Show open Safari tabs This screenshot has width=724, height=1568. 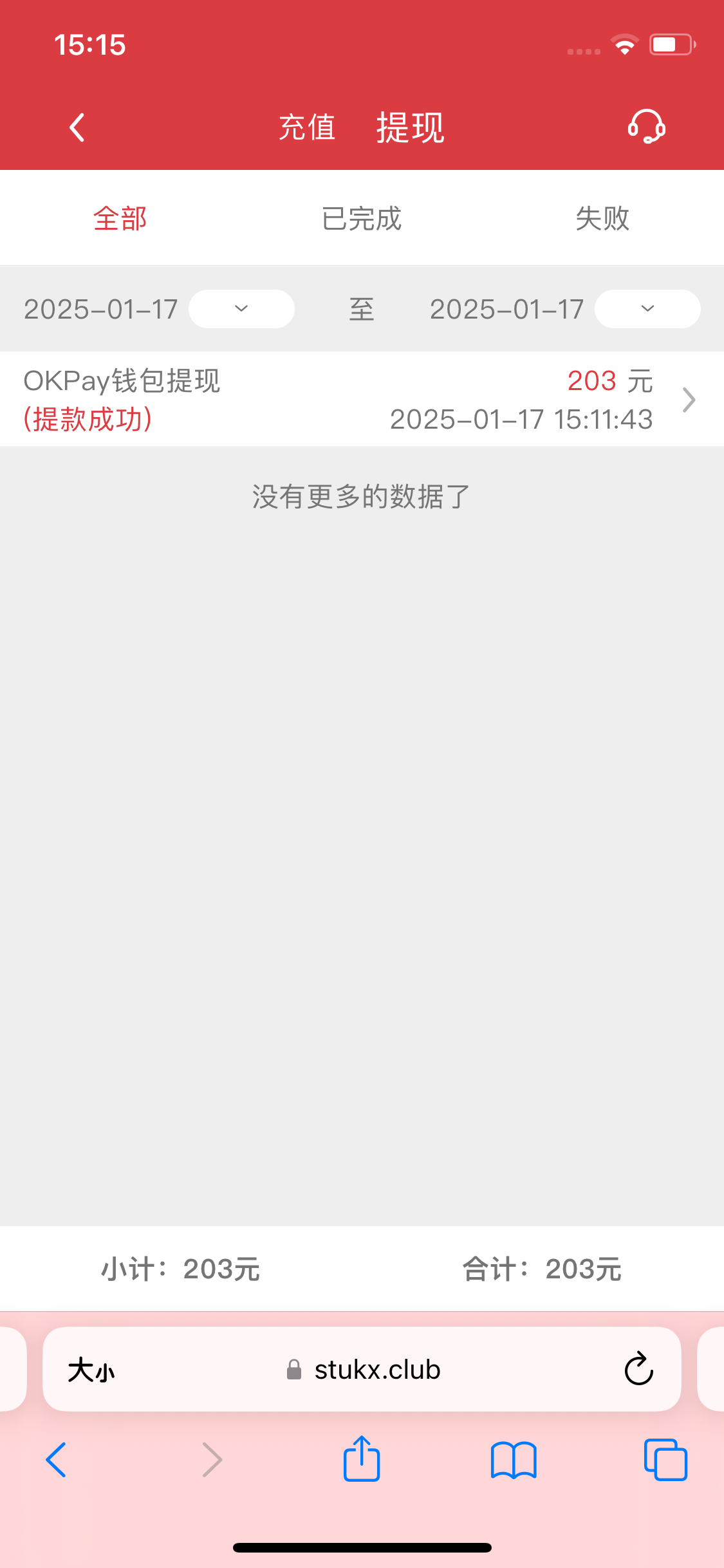(x=665, y=1460)
